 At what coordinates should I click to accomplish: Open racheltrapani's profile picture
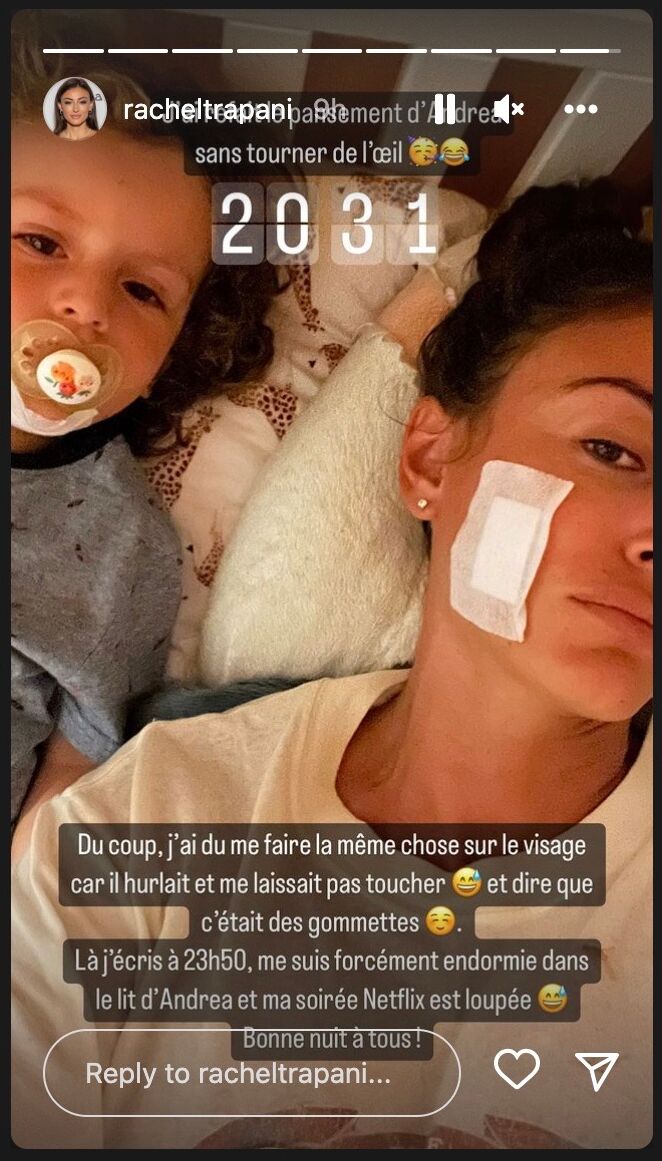[74, 107]
